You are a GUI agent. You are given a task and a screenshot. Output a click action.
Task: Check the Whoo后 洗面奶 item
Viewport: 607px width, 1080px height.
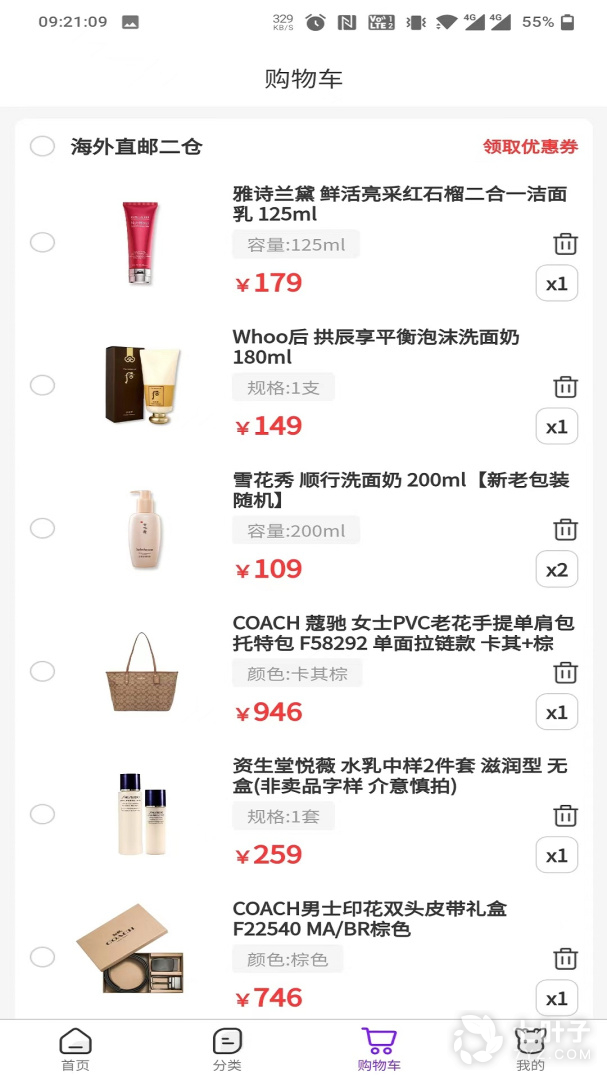pyautogui.click(x=42, y=385)
